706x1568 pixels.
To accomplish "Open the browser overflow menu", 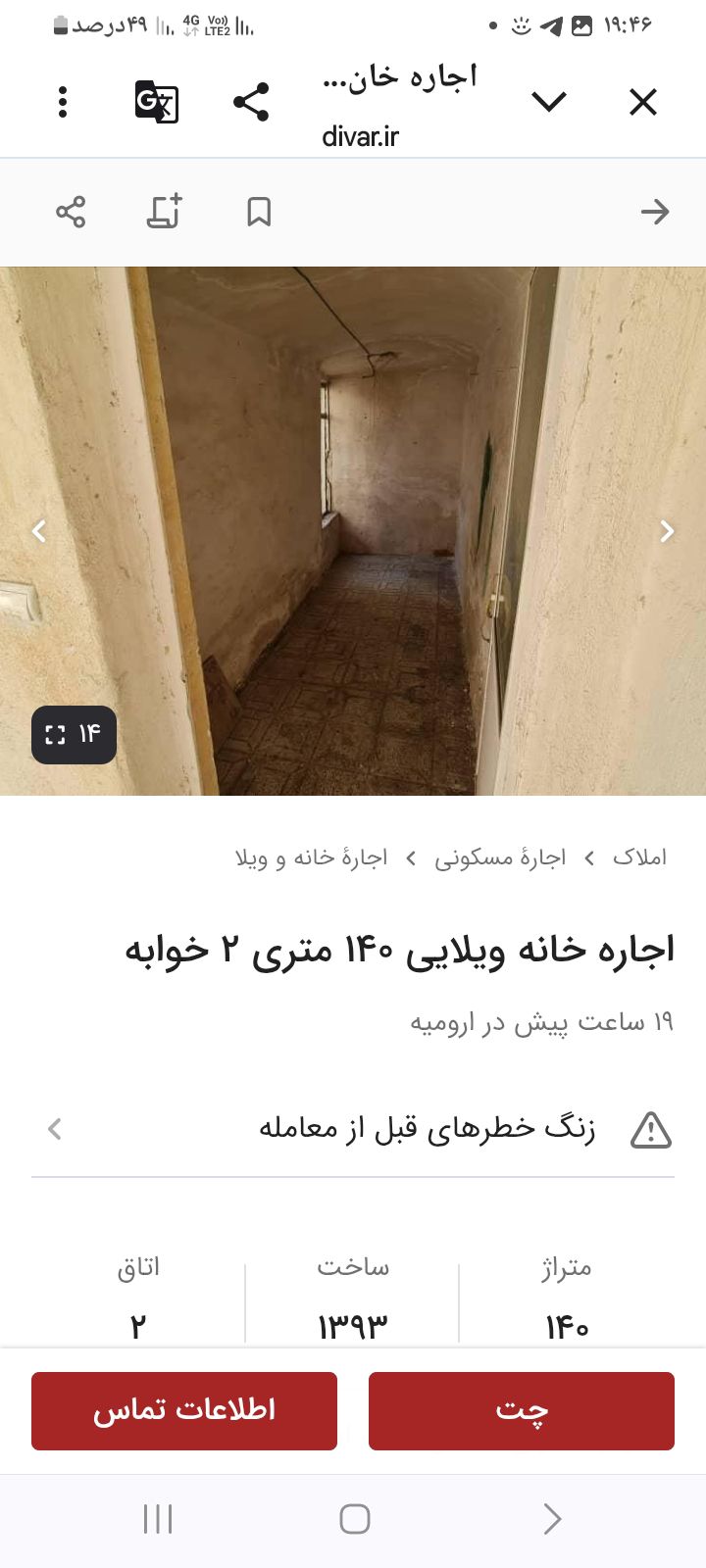I will [63, 102].
